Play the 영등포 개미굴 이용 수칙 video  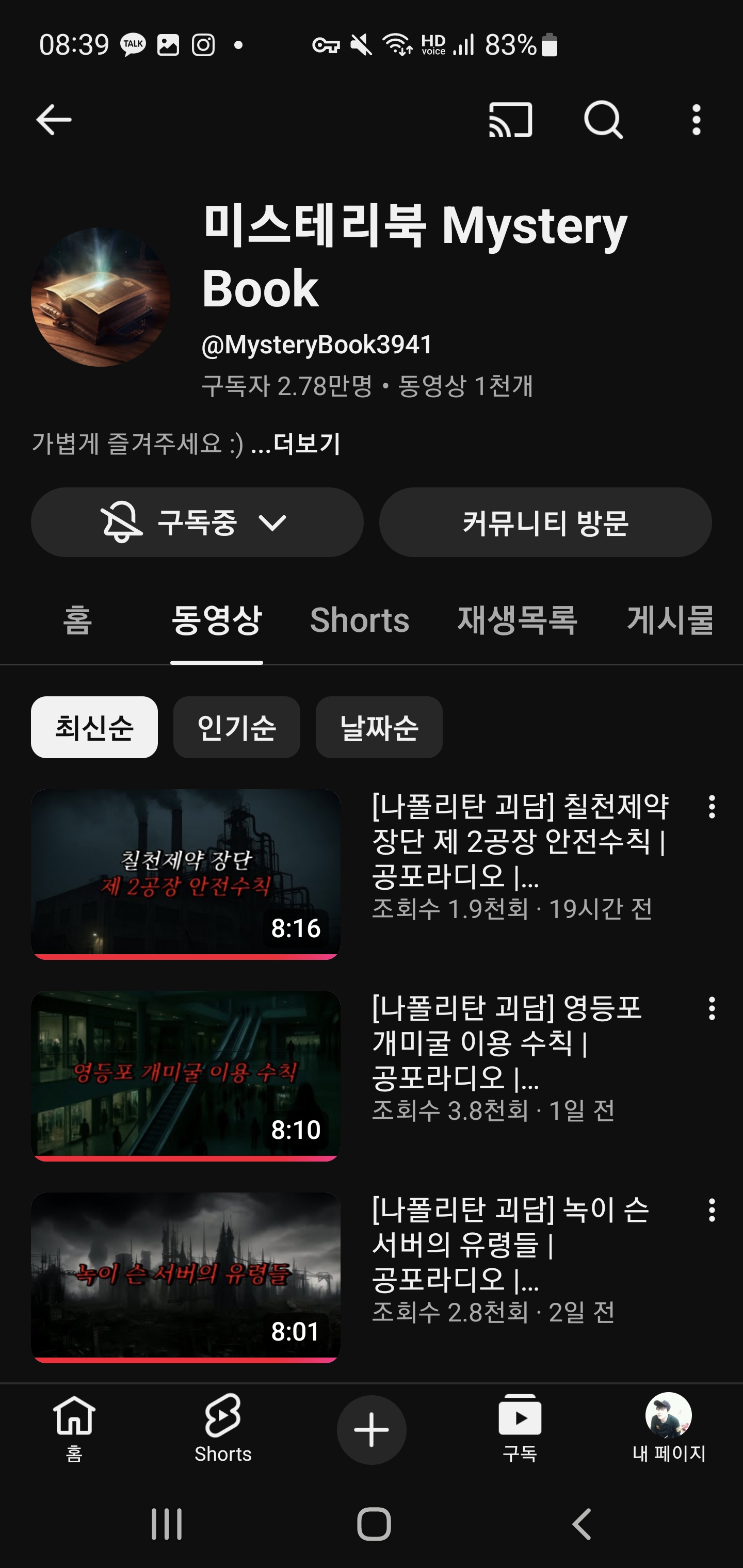click(186, 1075)
